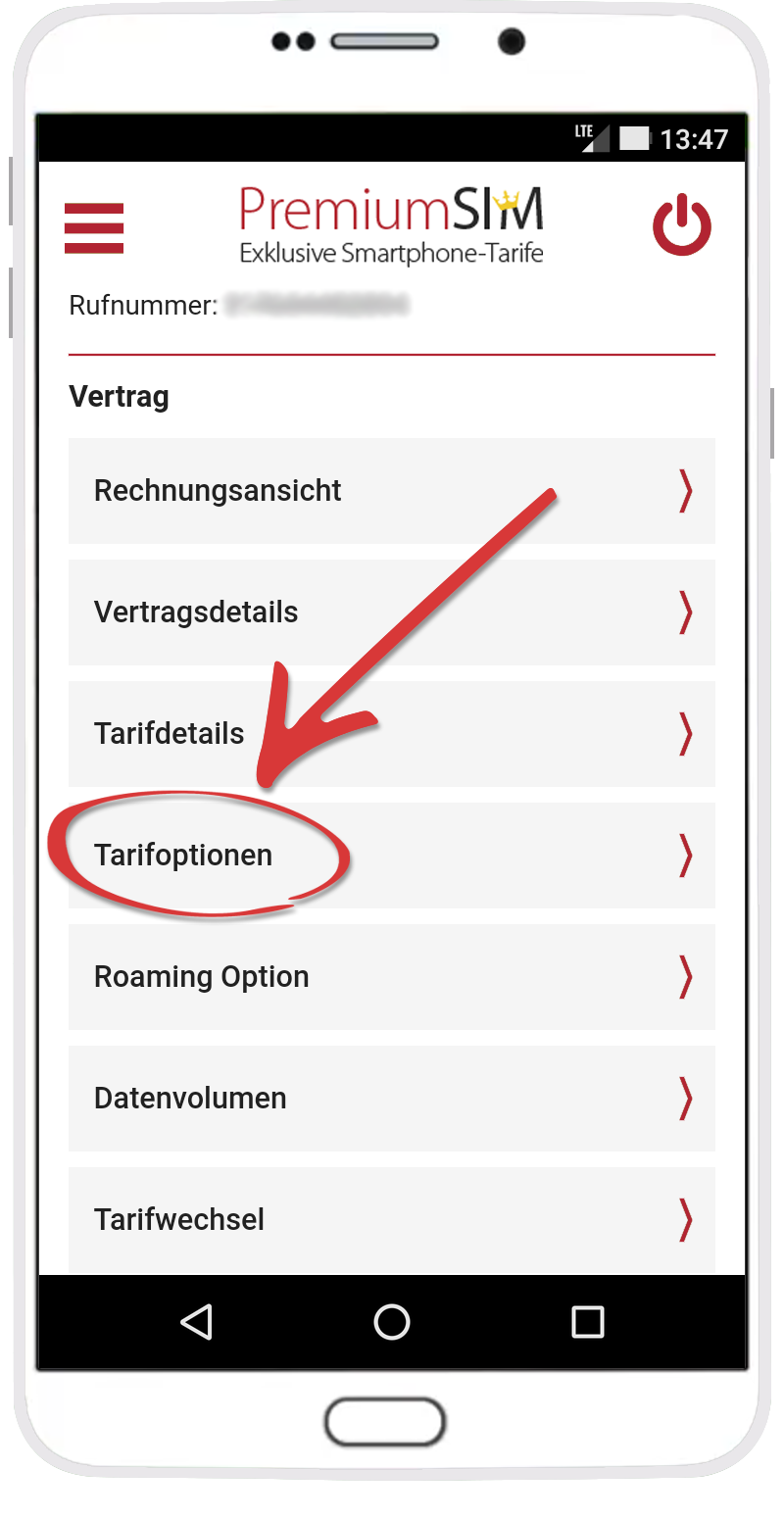Image resolution: width=784 pixels, height=1519 pixels.
Task: Check Datenvolumen
Action: pos(392,1099)
